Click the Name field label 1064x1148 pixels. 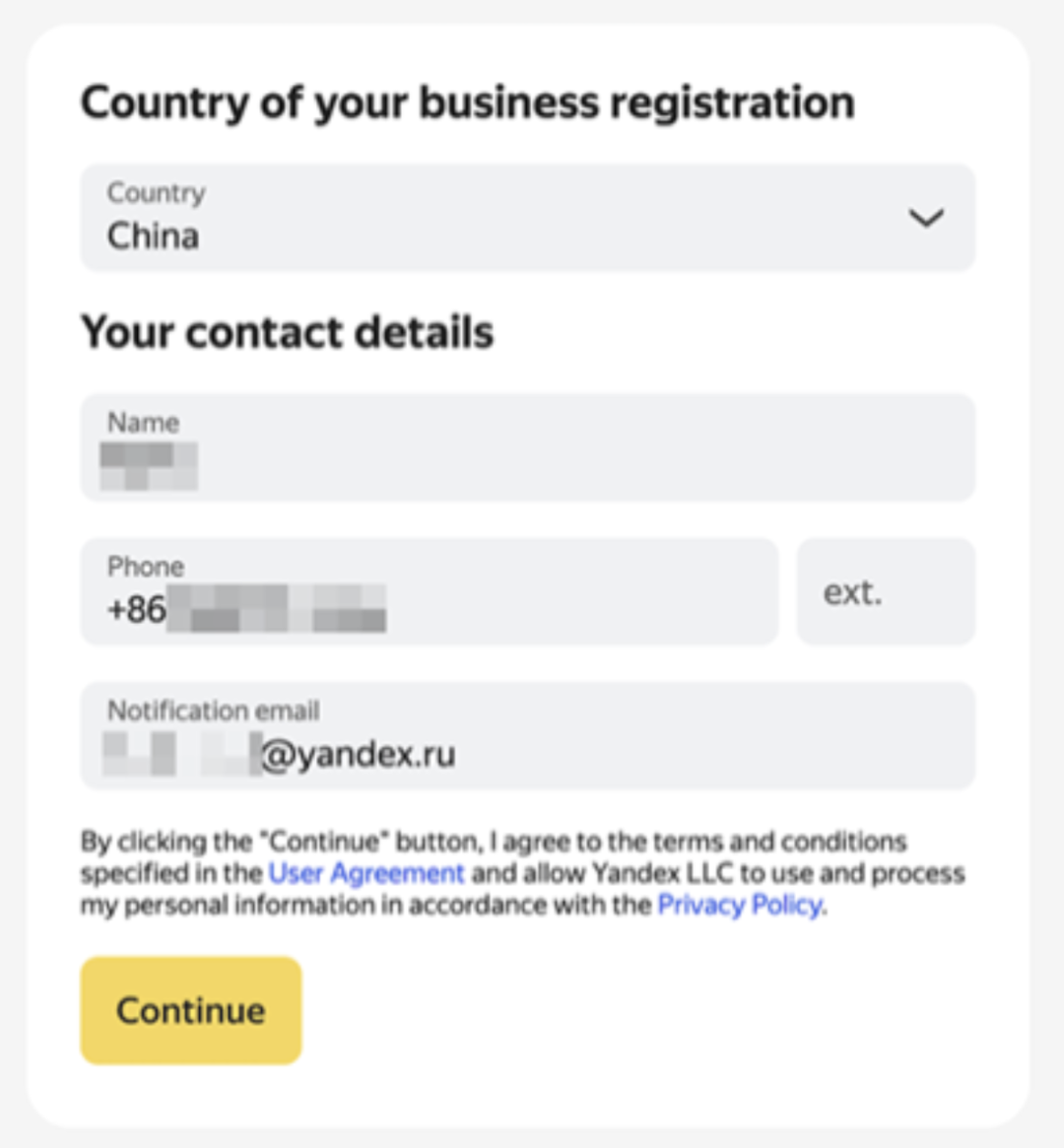pyautogui.click(x=144, y=422)
